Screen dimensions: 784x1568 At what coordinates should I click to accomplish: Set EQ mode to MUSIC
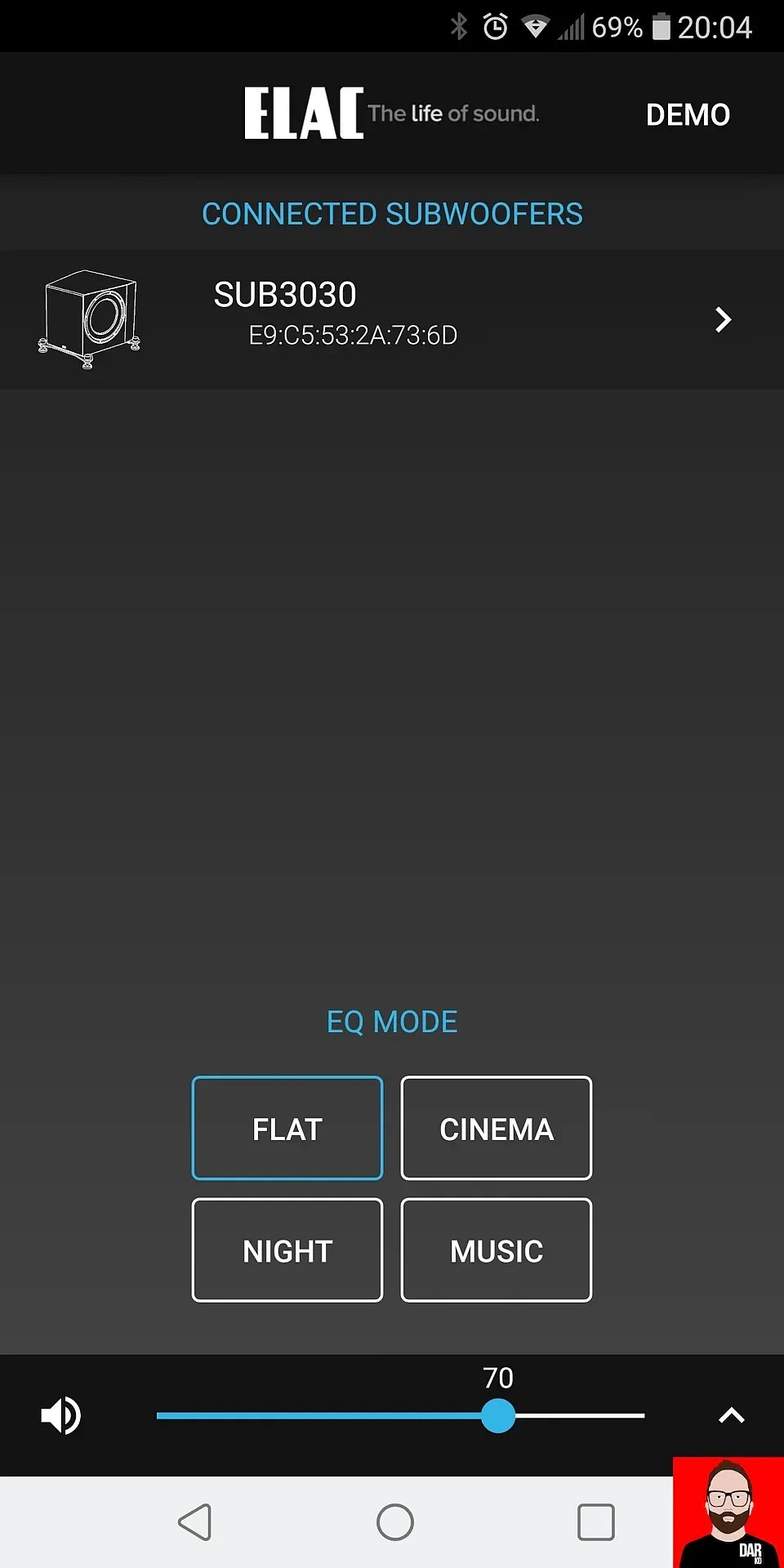[x=497, y=1249]
